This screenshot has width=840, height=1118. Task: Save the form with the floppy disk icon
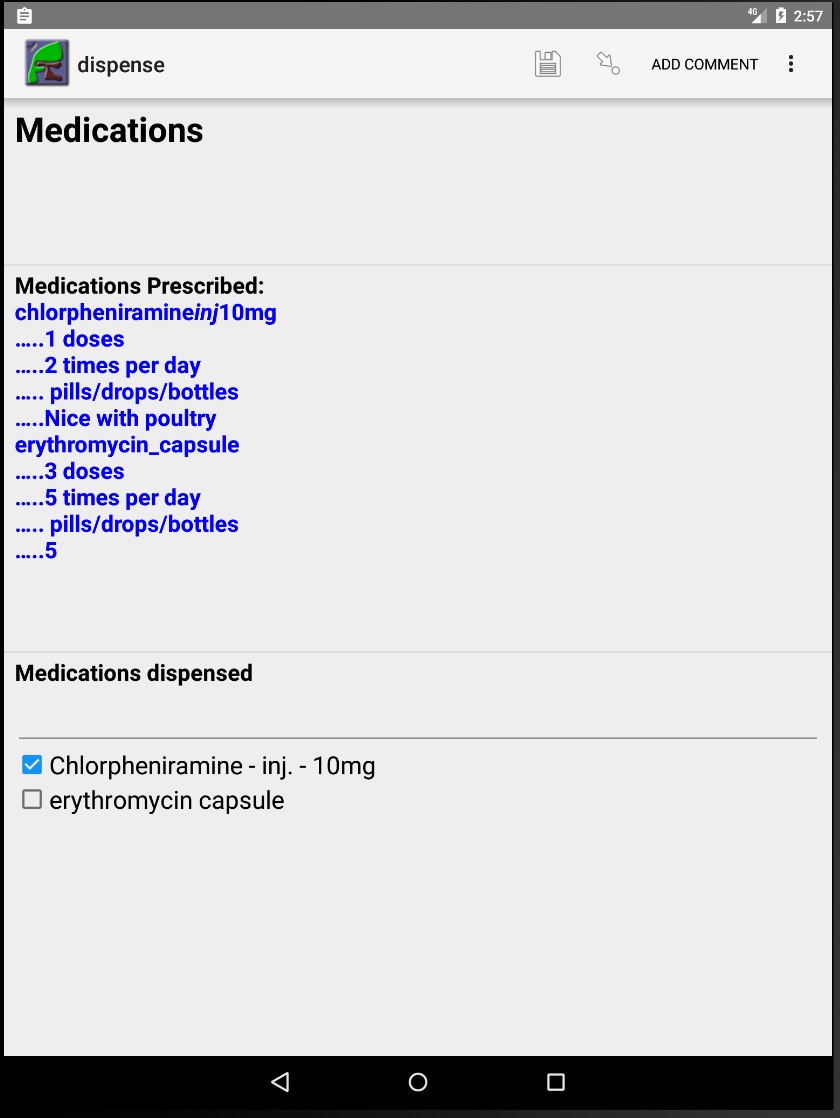tap(547, 64)
